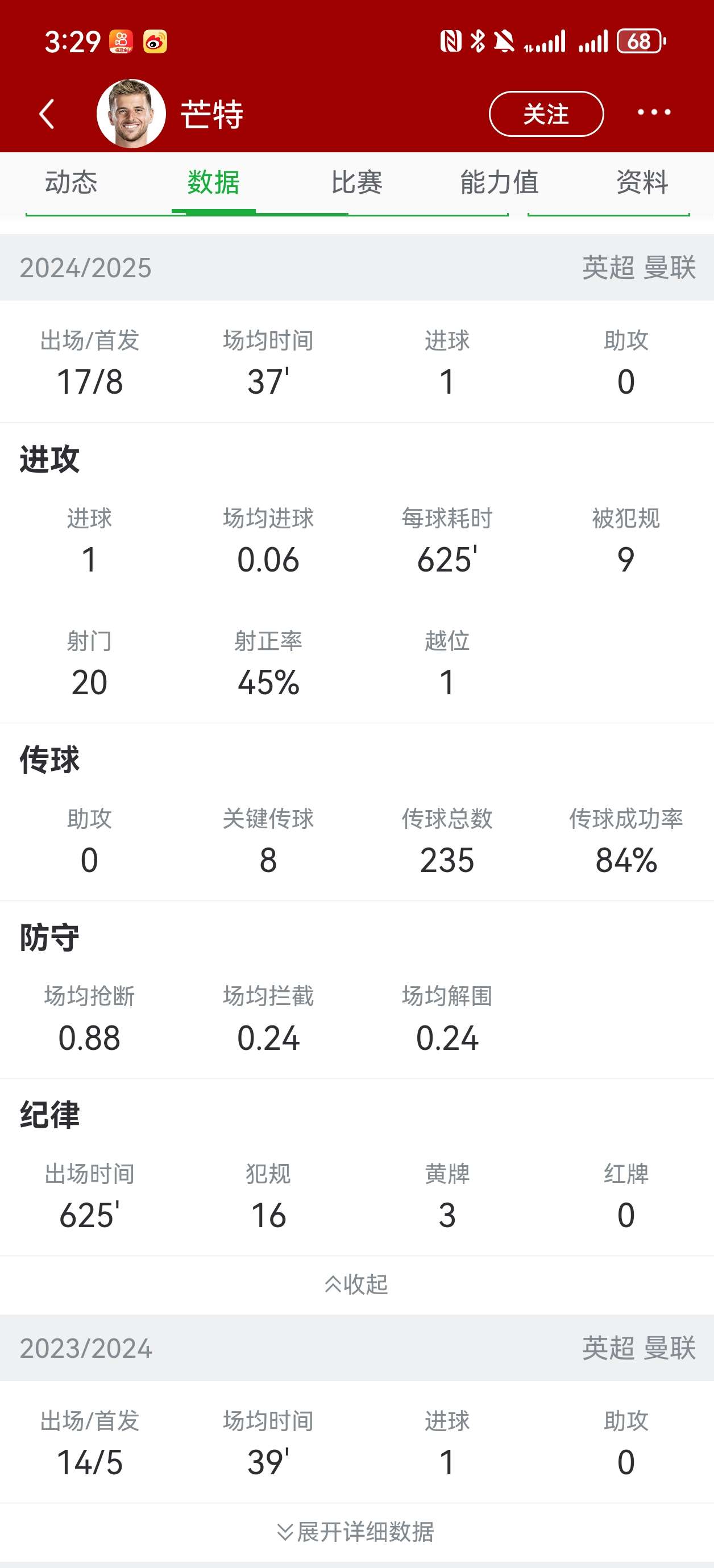The height and width of the screenshot is (1568, 714).
Task: Switch to the 资料 tab
Action: tap(642, 182)
